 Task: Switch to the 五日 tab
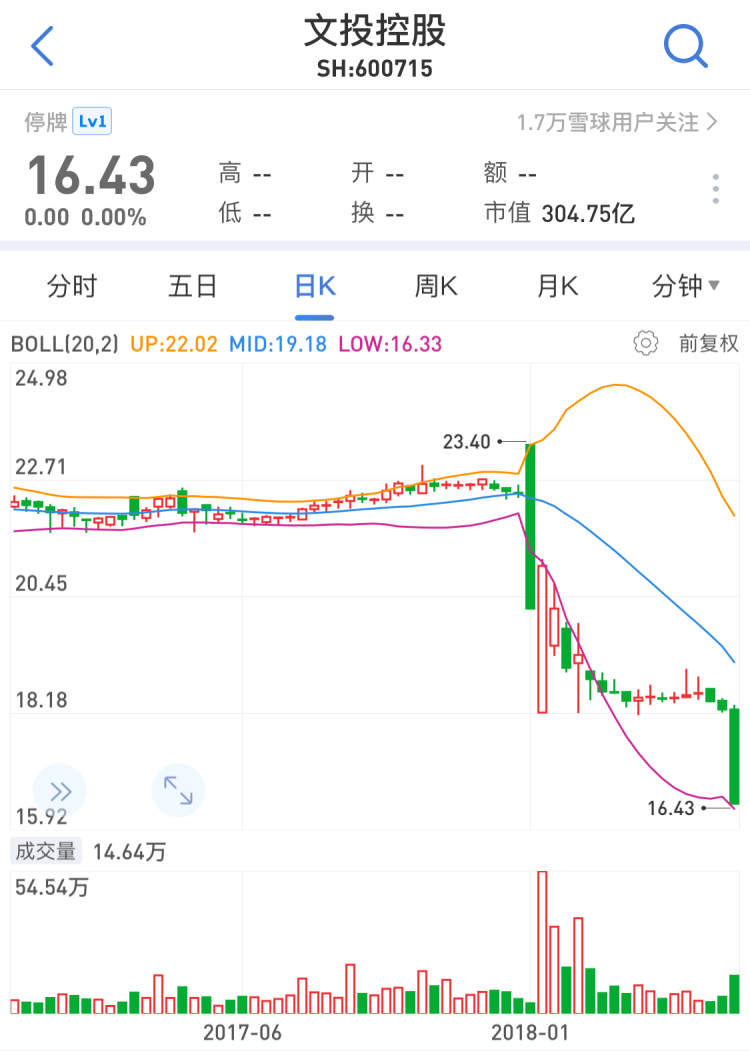[193, 287]
